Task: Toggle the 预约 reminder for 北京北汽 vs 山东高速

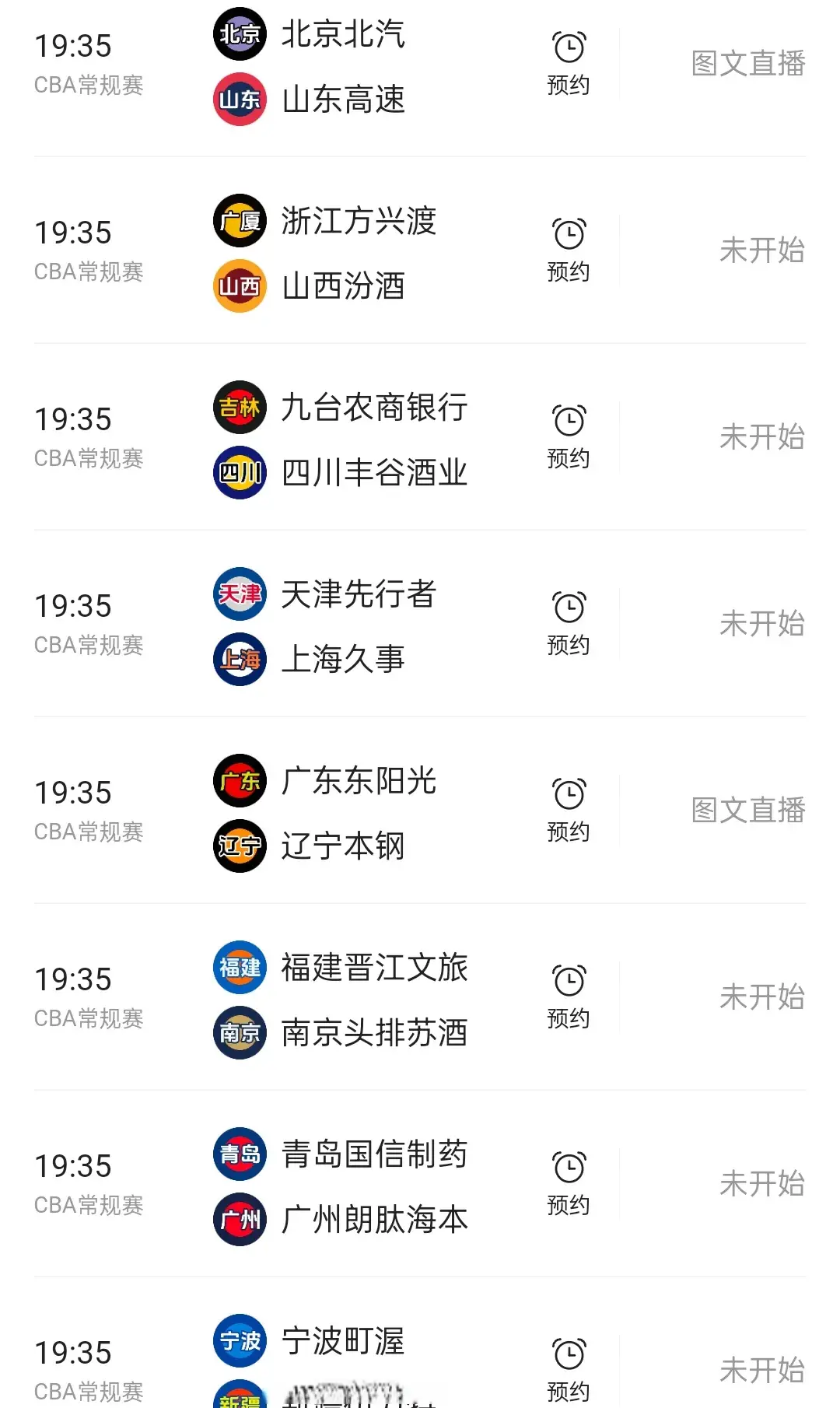Action: coord(569,61)
